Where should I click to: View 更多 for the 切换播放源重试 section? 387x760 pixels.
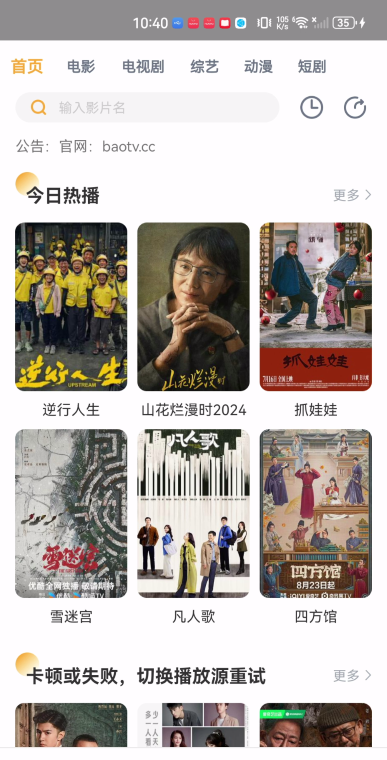tap(352, 676)
